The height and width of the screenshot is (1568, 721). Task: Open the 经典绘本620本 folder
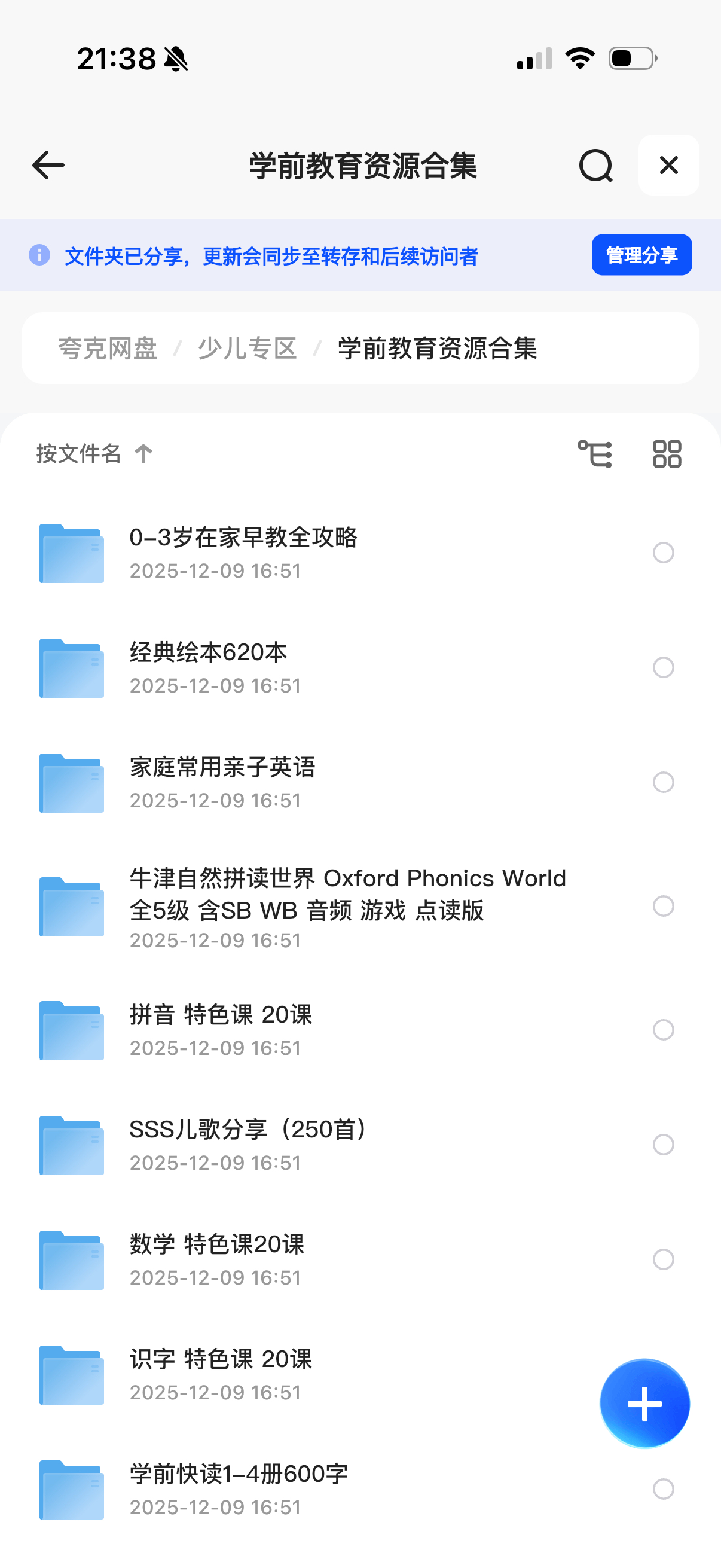coord(208,653)
